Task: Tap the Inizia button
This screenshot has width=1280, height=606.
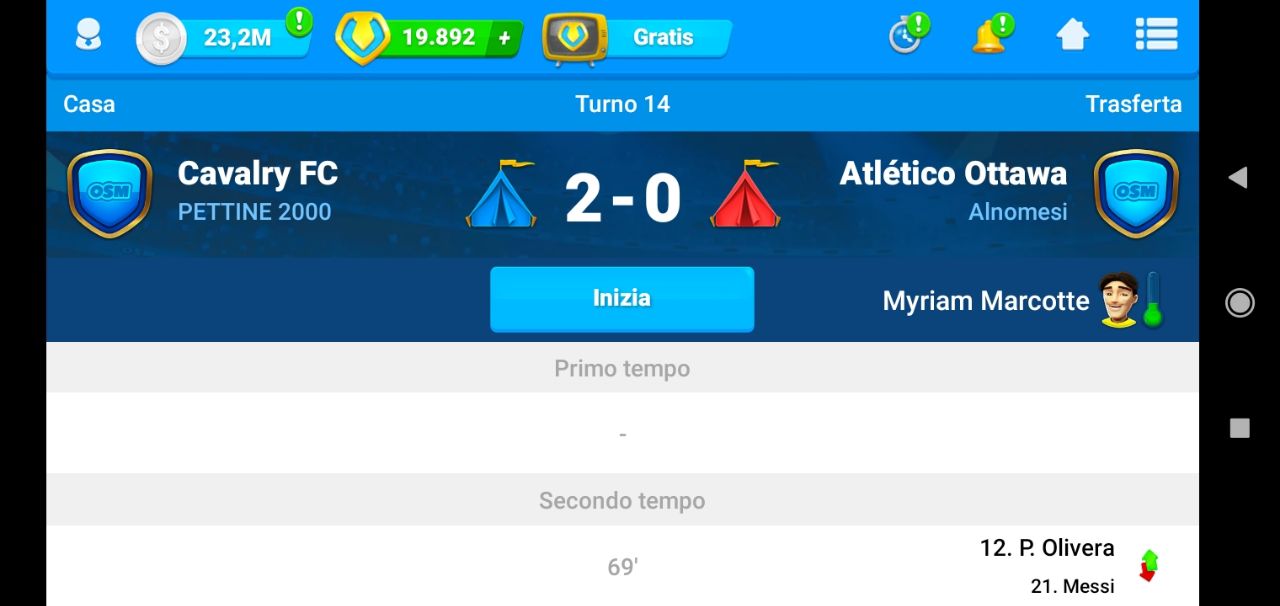Action: 621,298
